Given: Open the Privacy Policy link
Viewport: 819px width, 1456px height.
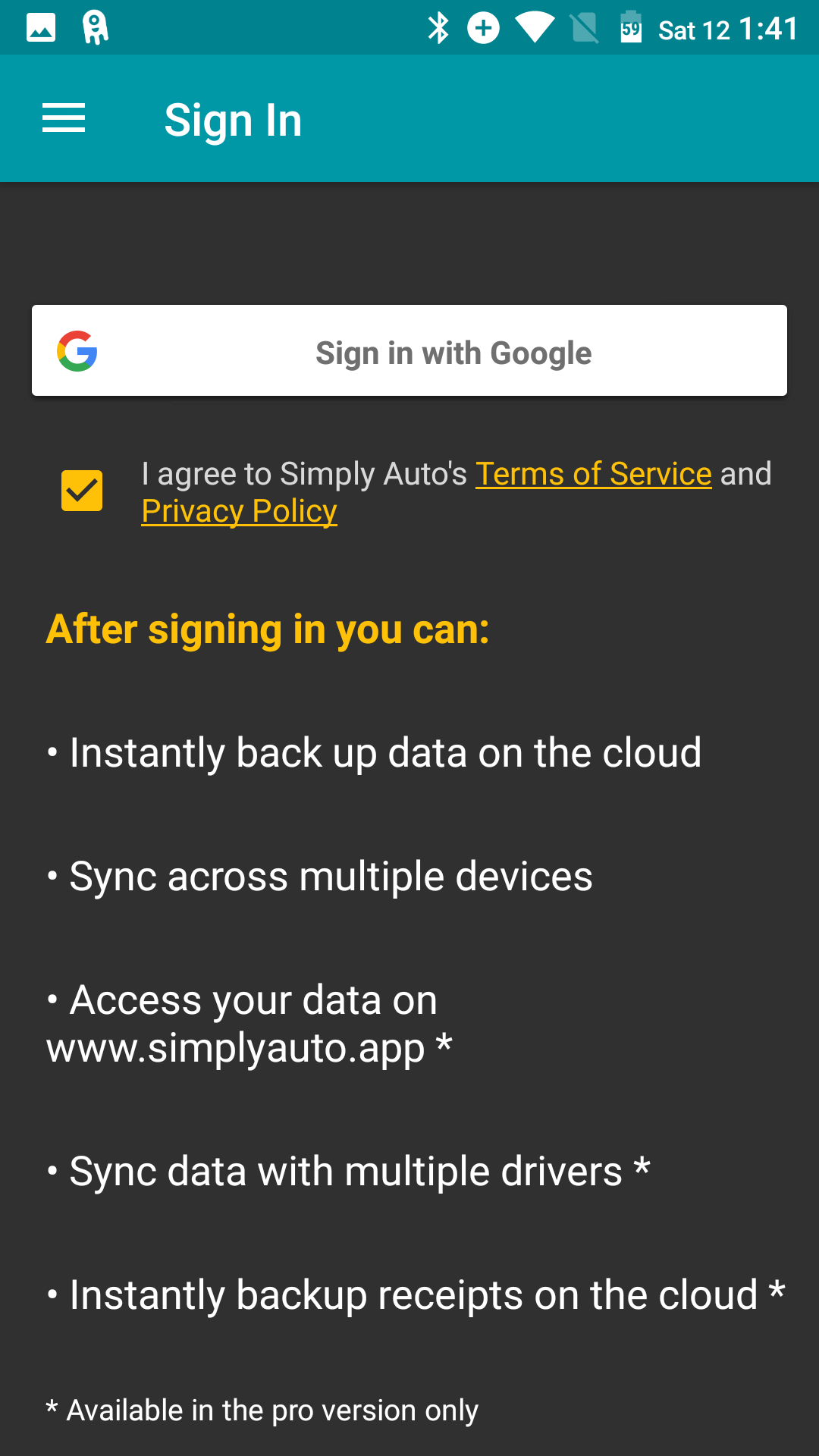Looking at the screenshot, I should coord(240,511).
